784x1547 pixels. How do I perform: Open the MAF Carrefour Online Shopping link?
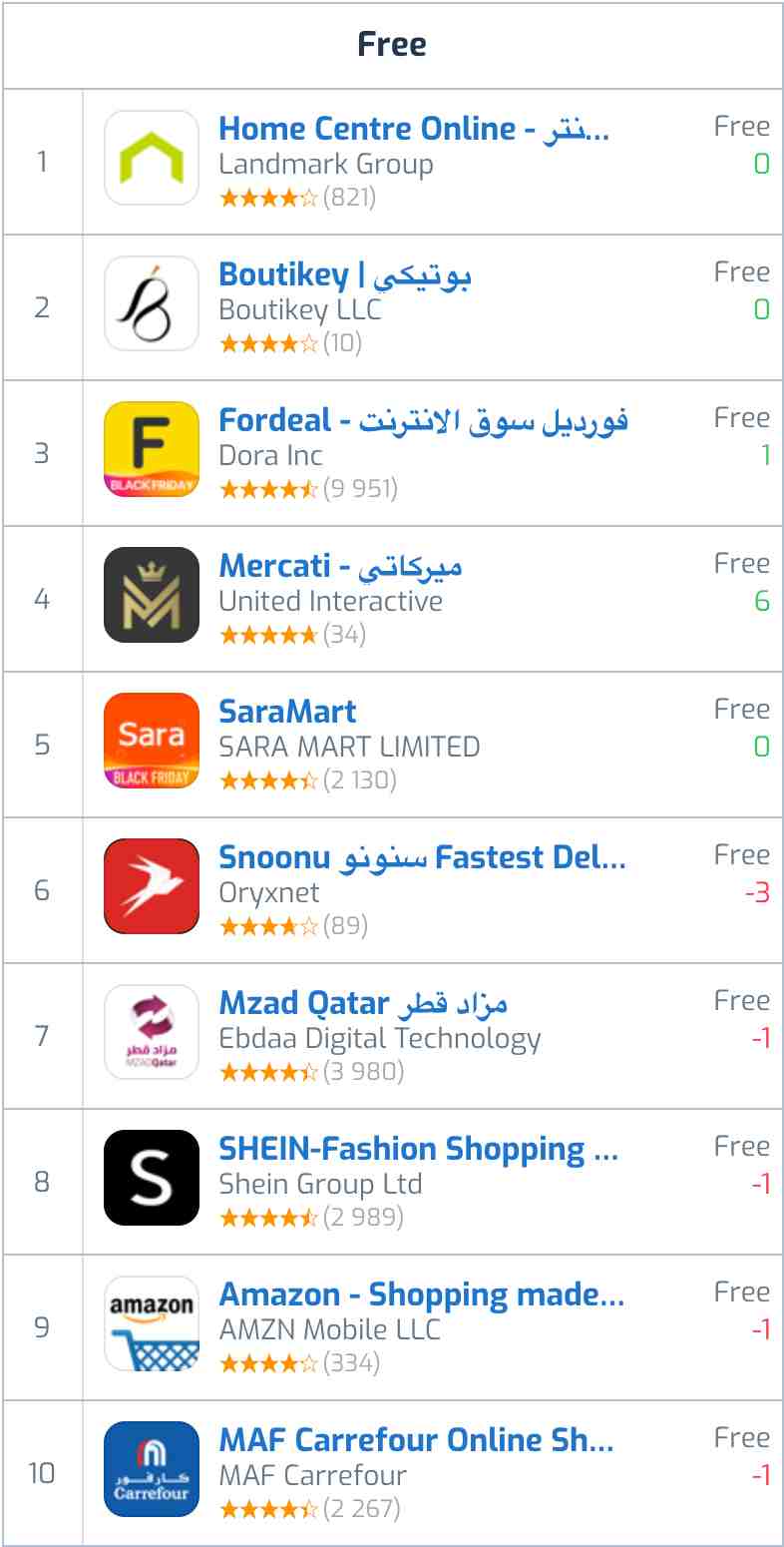click(x=417, y=1440)
